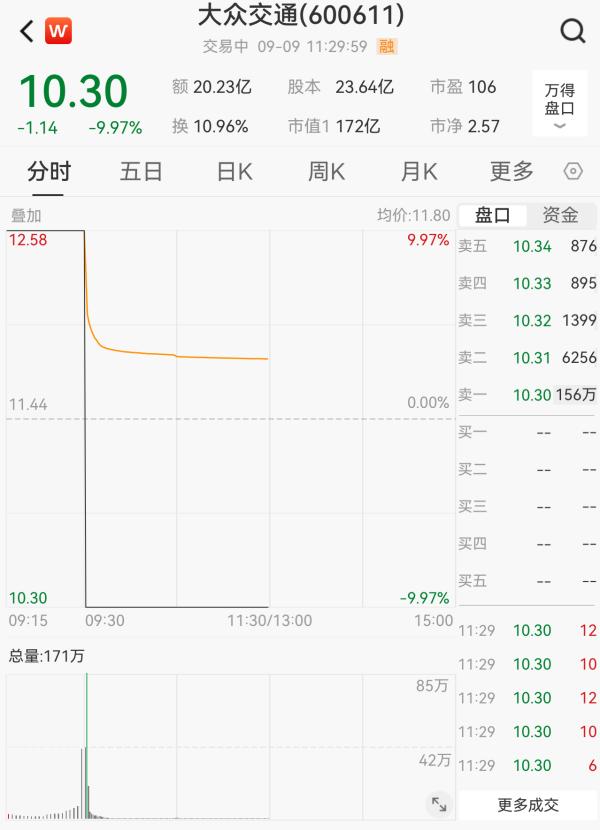The width and height of the screenshot is (600, 830).
Task: Switch to the 分时 chart tab
Action: [49, 171]
